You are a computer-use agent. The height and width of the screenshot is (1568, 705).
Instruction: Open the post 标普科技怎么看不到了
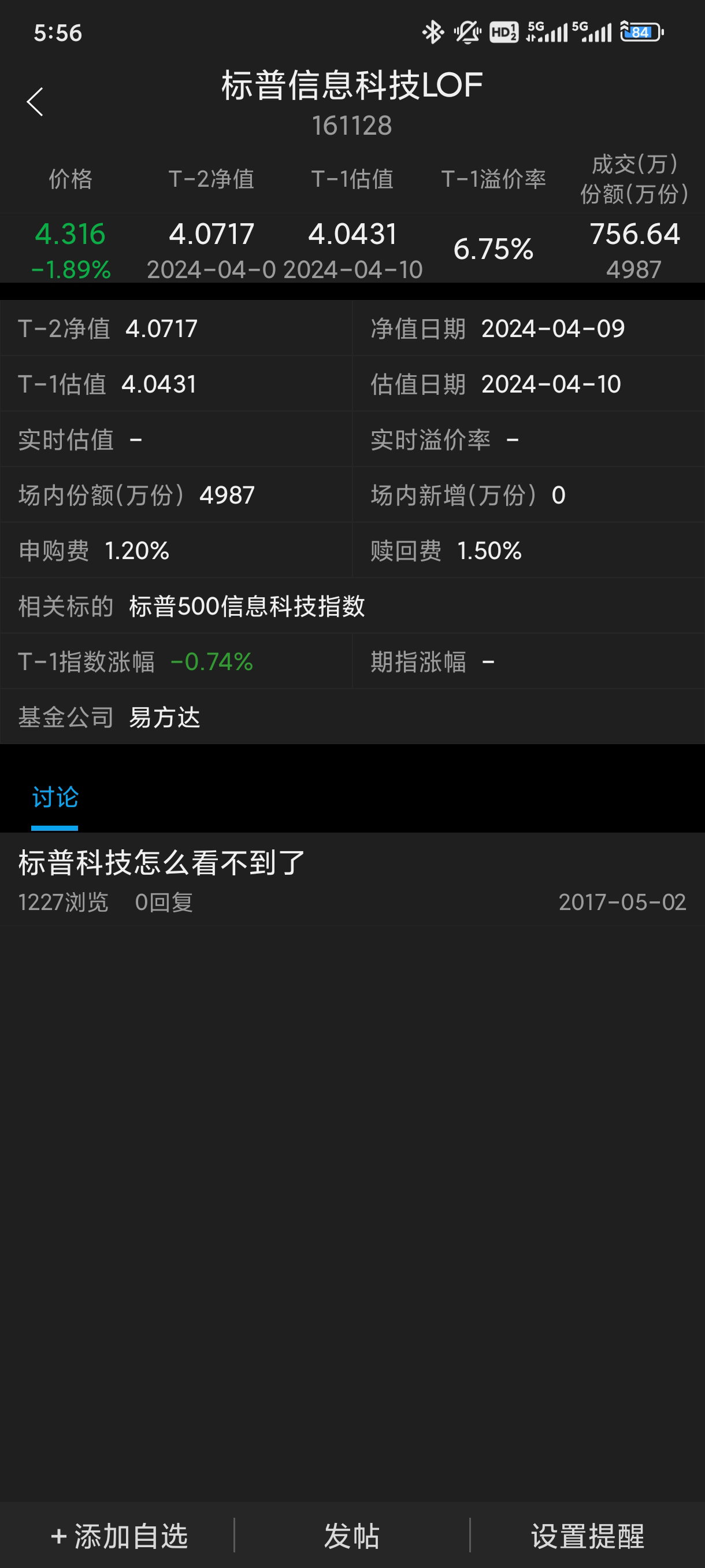point(162,863)
